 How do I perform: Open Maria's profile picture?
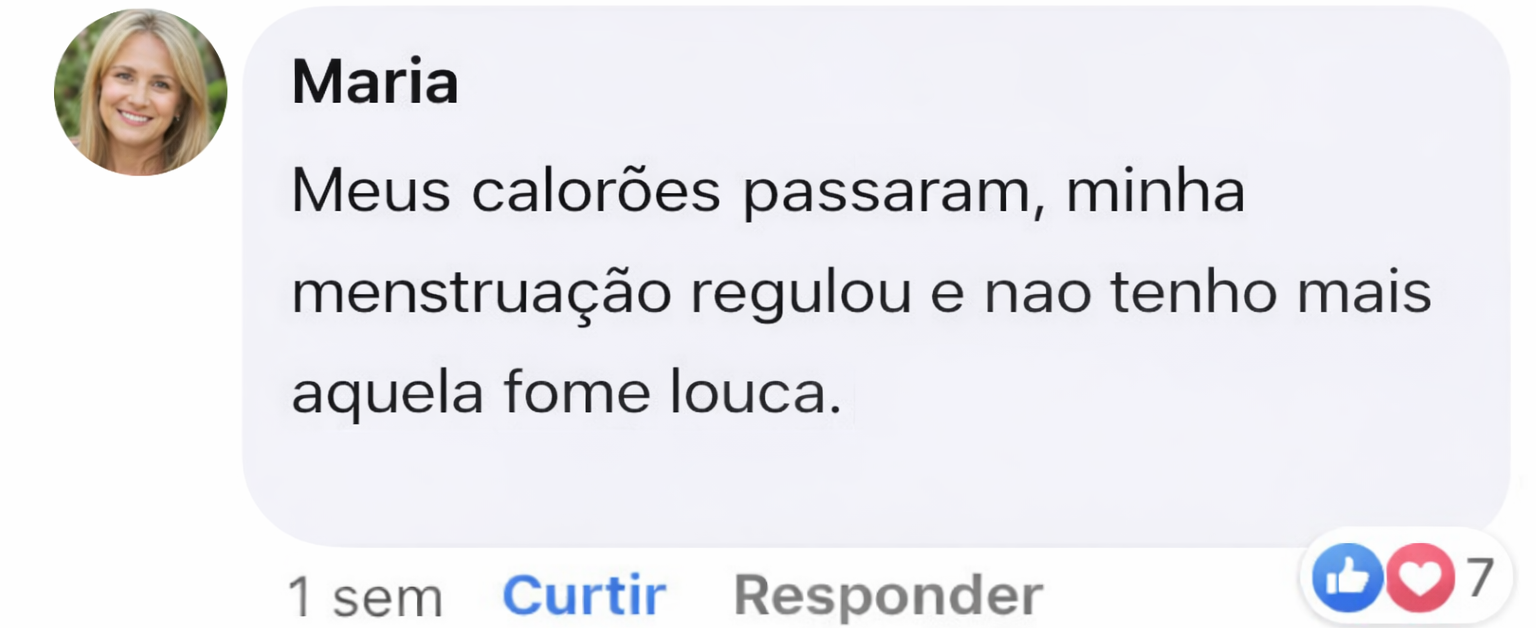click(140, 92)
